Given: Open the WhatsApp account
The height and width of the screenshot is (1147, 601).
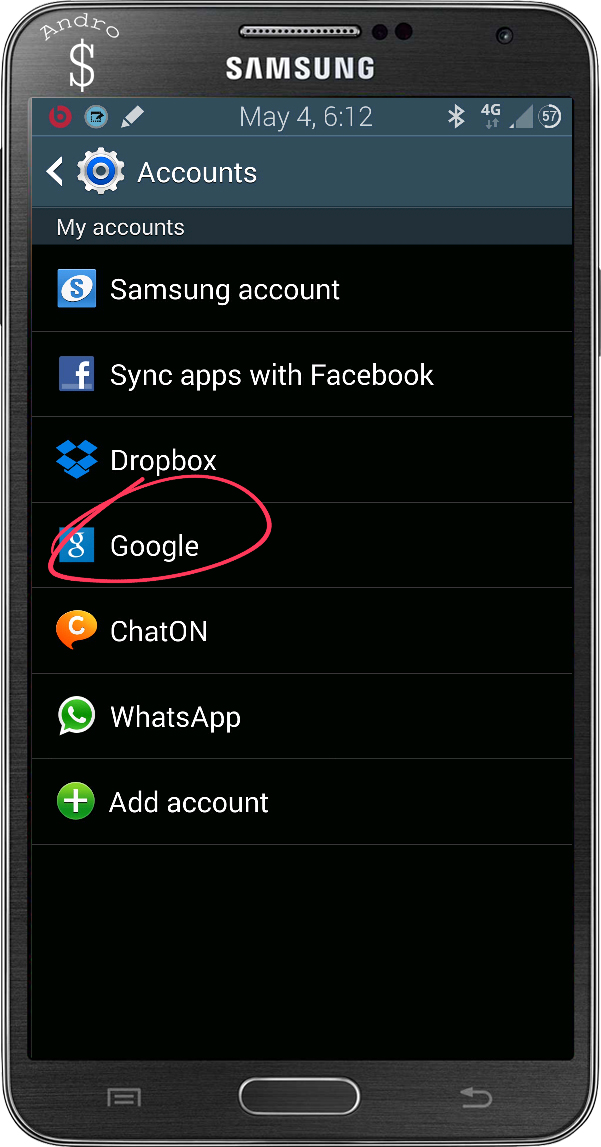Looking at the screenshot, I should (175, 717).
